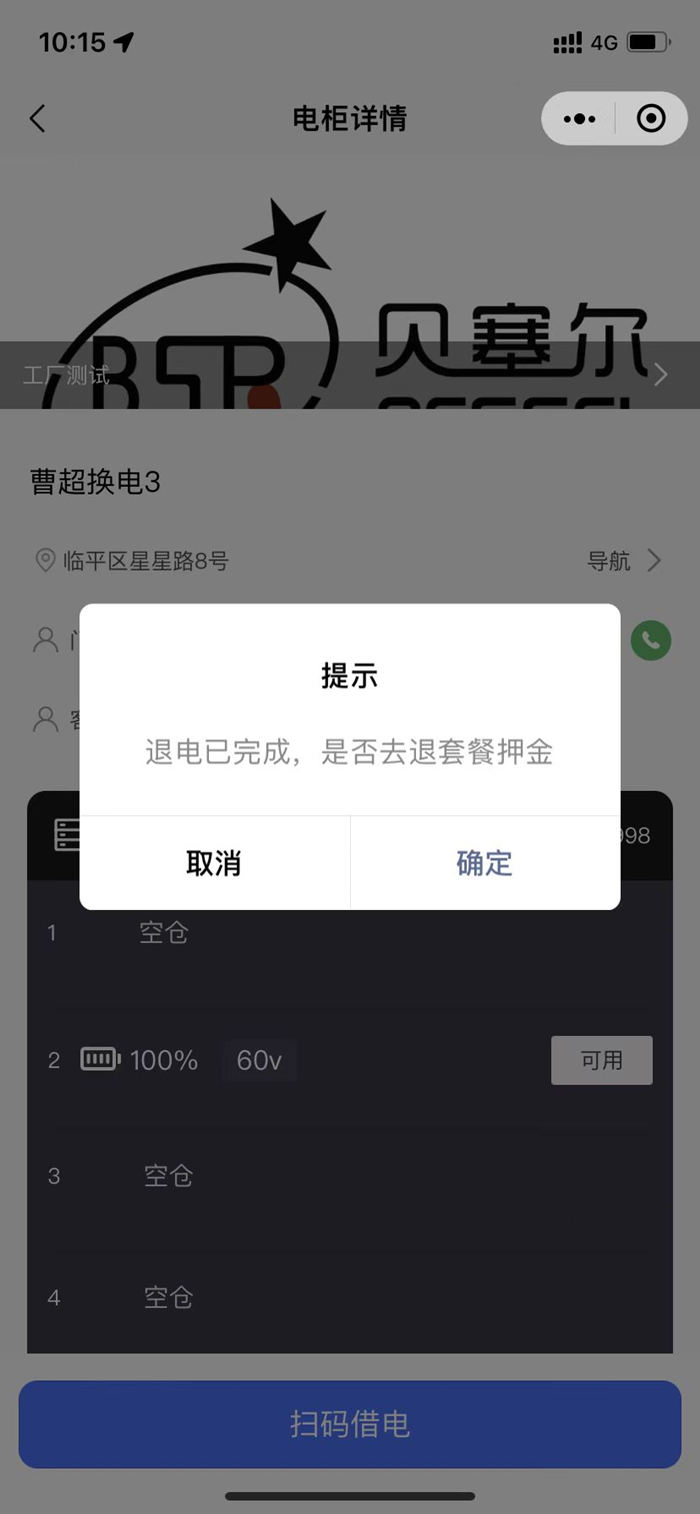Open 导航 to 临平区星星路8号

624,561
